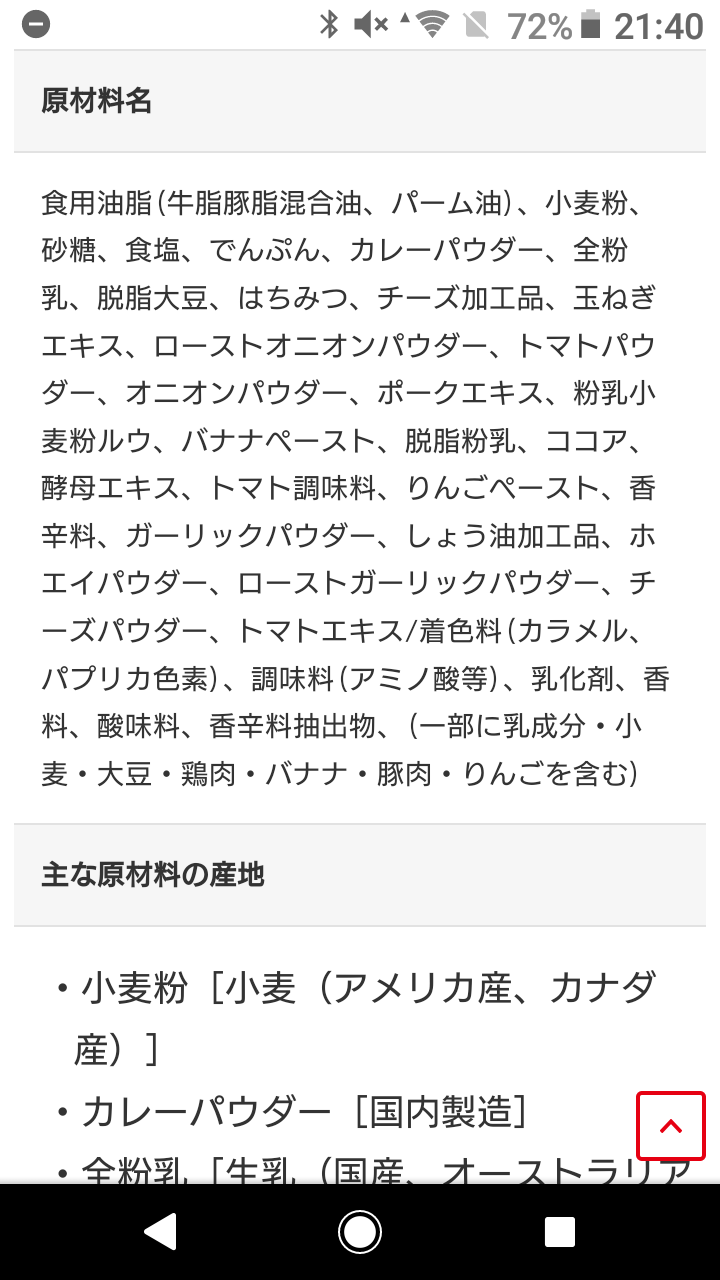Go to home screen via home button

click(x=360, y=1231)
